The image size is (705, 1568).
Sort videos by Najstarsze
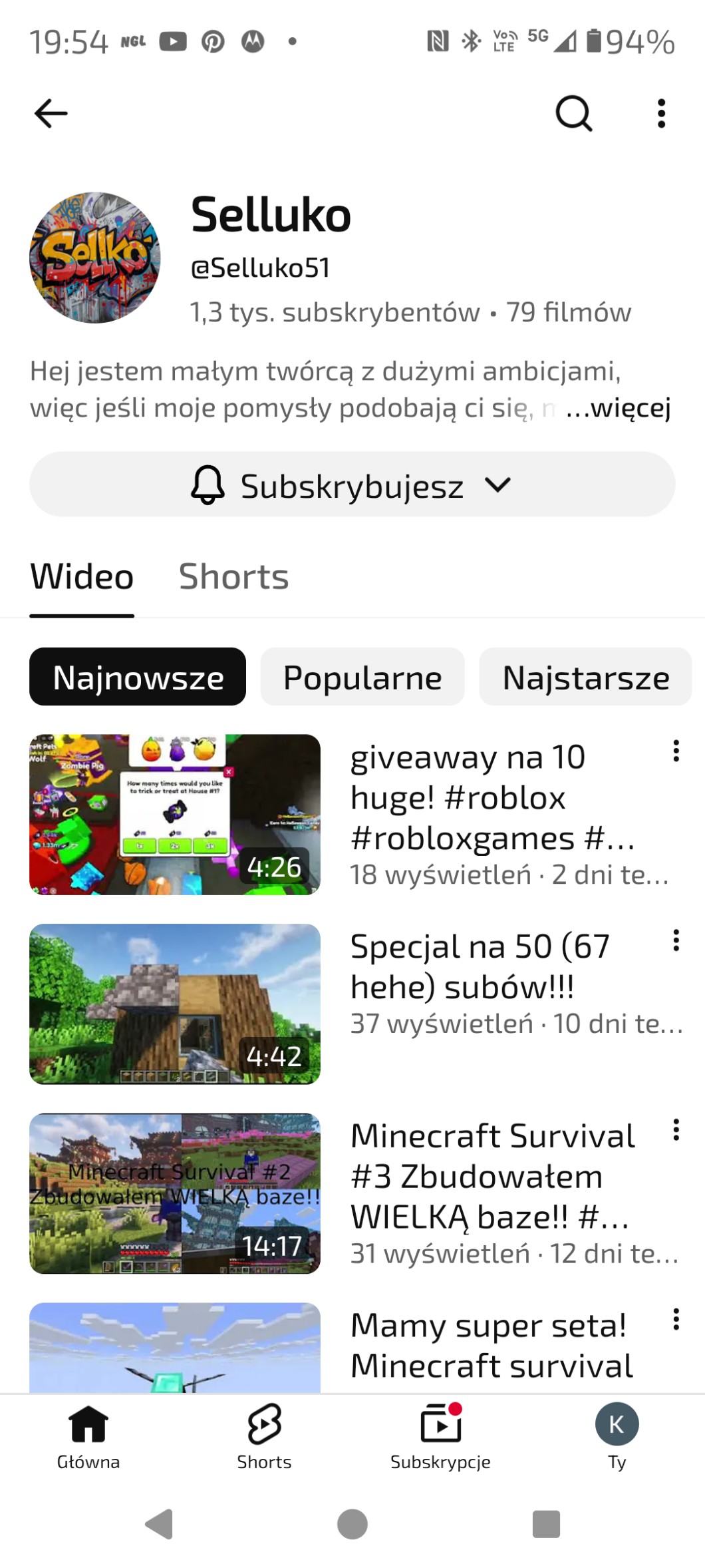click(x=585, y=677)
